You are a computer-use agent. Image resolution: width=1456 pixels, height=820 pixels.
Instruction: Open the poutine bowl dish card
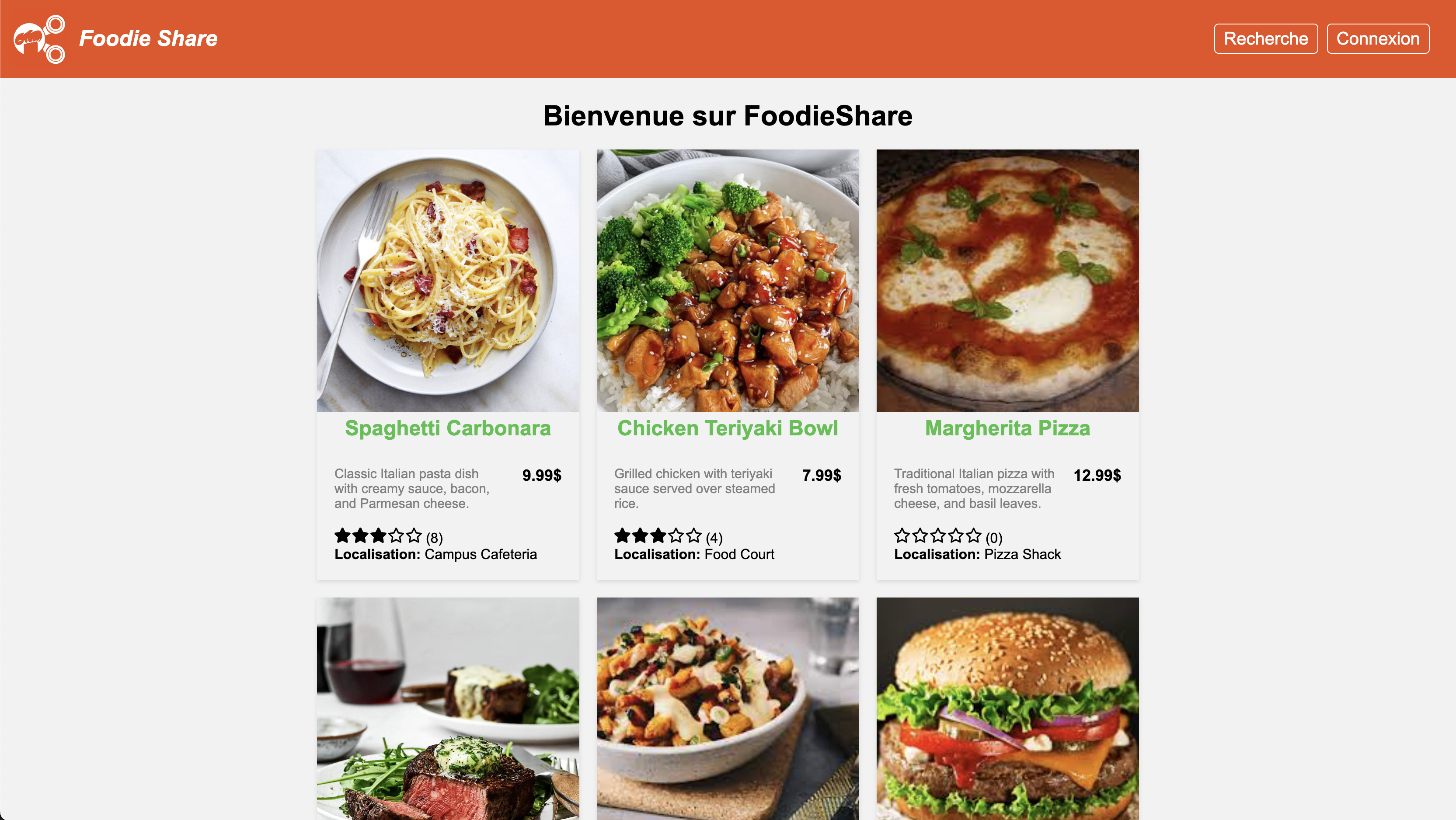[x=728, y=706]
